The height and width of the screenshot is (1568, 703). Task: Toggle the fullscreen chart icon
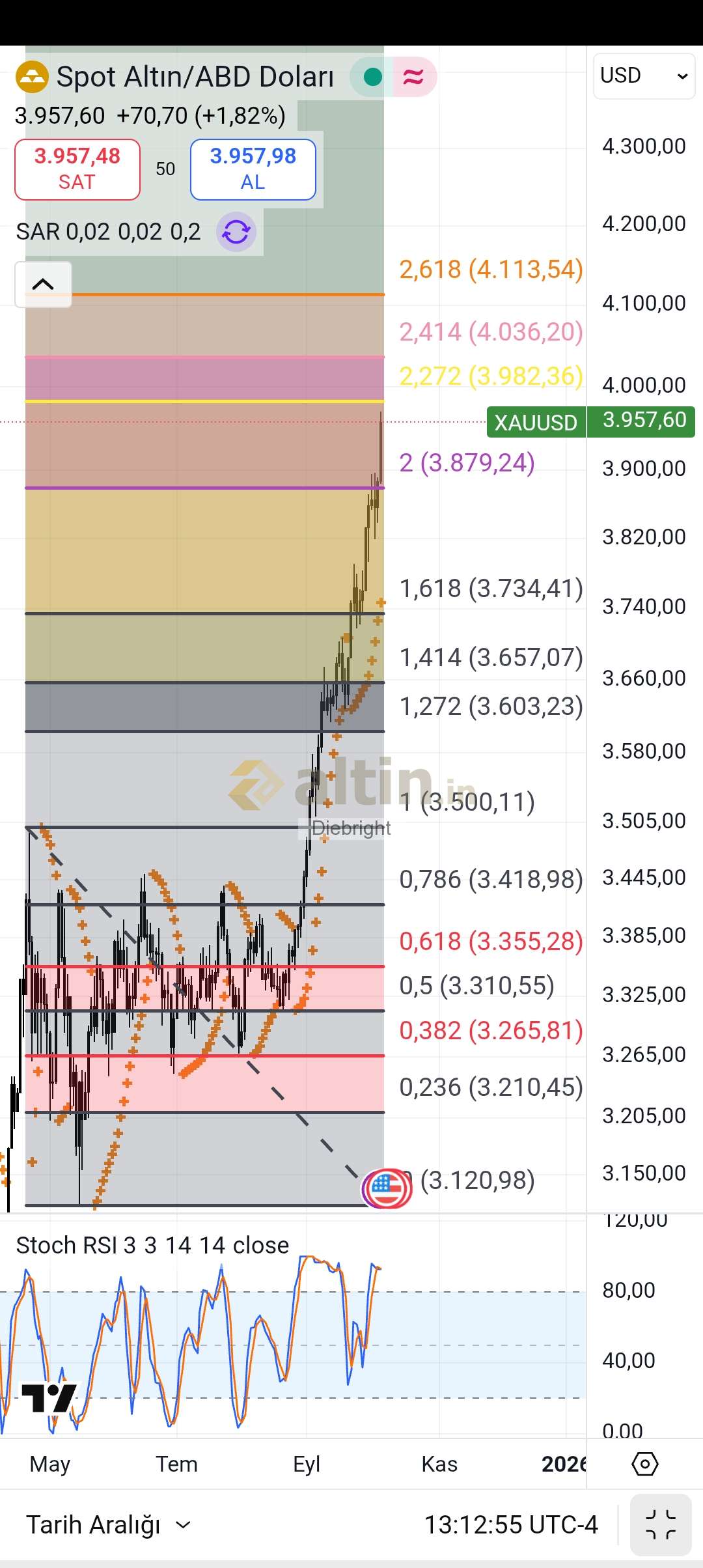(x=660, y=1525)
